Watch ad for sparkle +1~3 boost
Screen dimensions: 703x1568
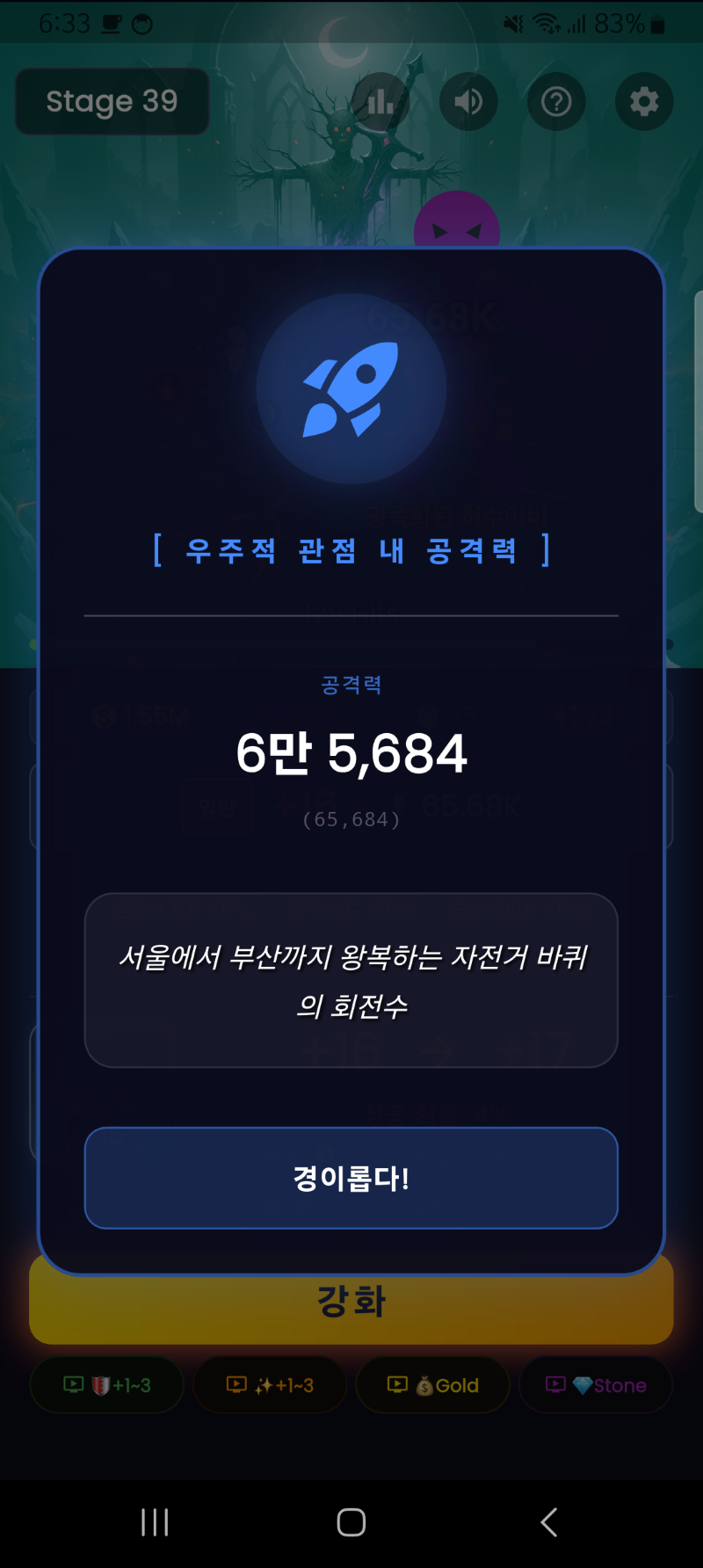coord(270,1385)
